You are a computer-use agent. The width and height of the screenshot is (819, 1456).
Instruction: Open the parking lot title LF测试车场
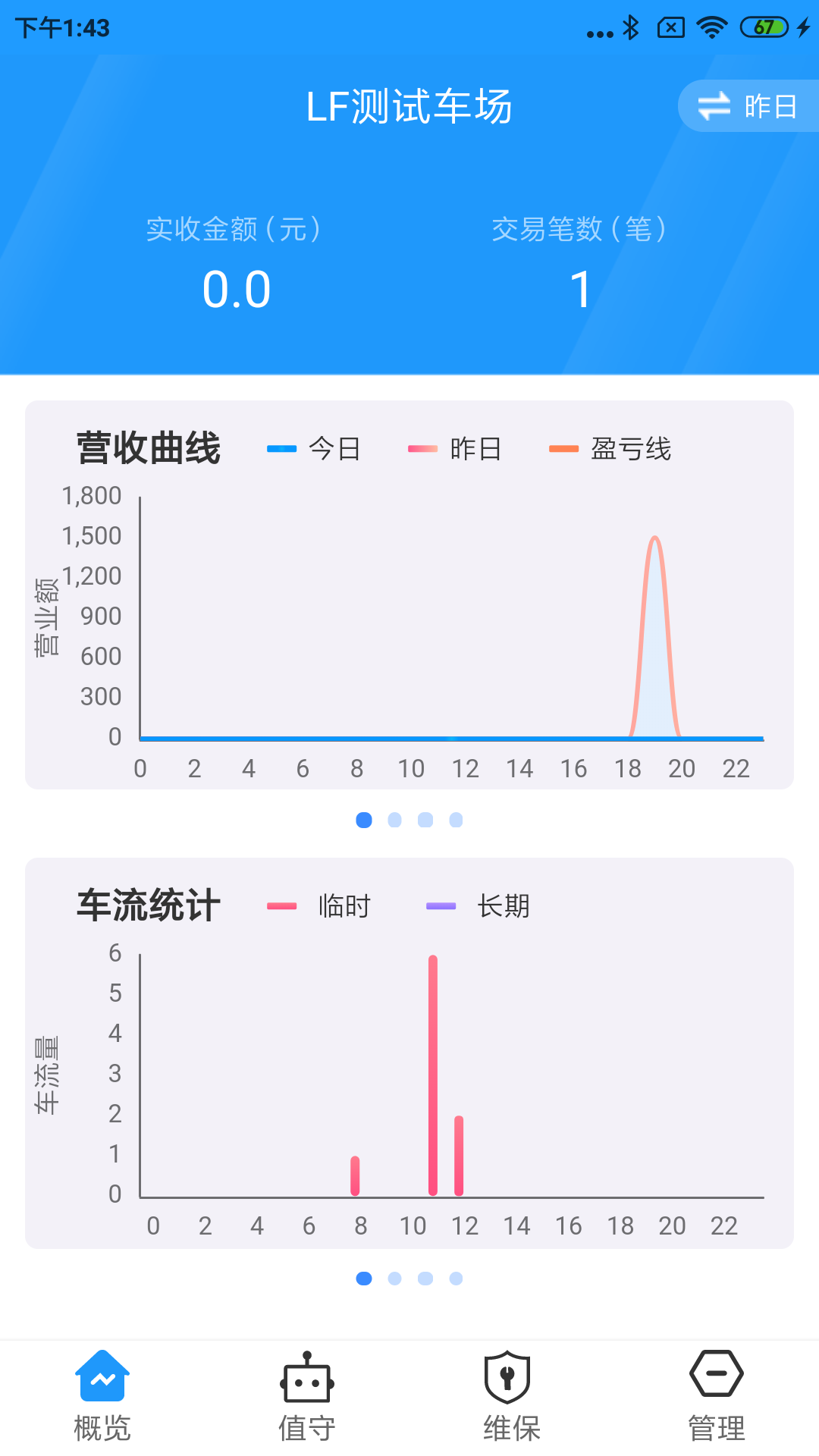pos(409,106)
